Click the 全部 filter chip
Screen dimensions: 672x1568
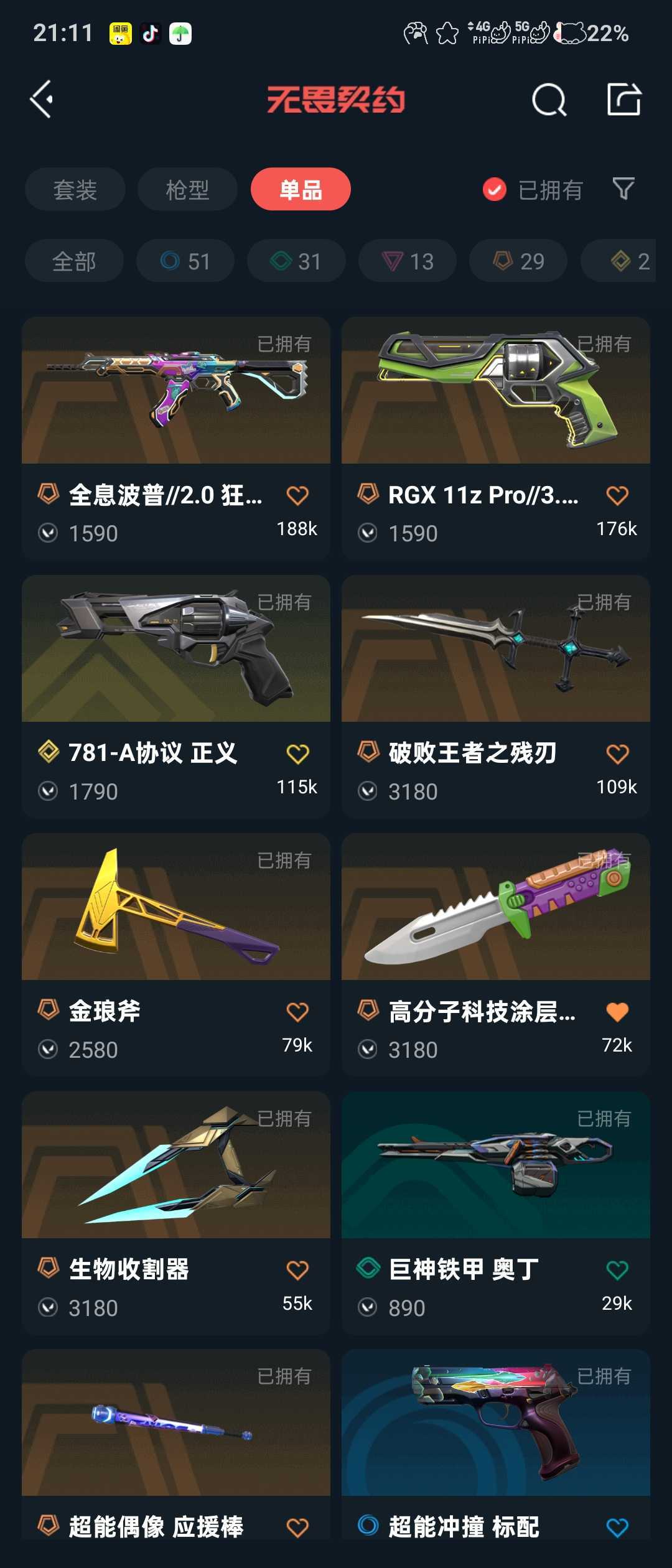point(73,261)
